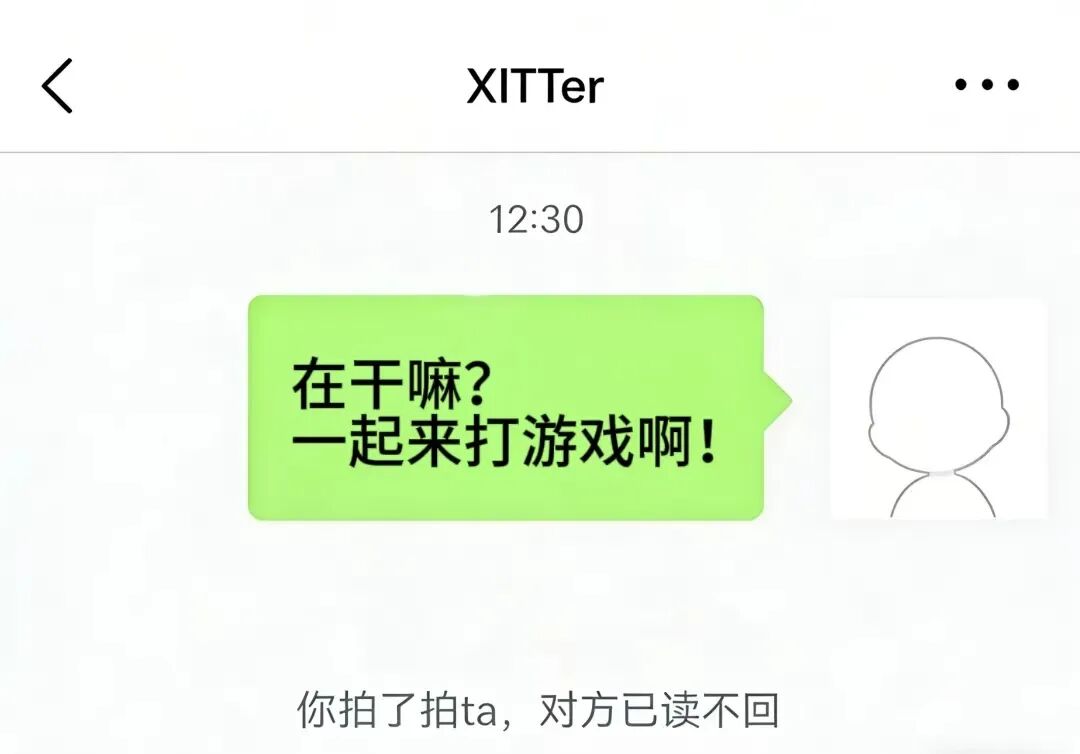This screenshot has height=754, width=1080.
Task: Open the sender's profile avatar
Action: point(938,408)
